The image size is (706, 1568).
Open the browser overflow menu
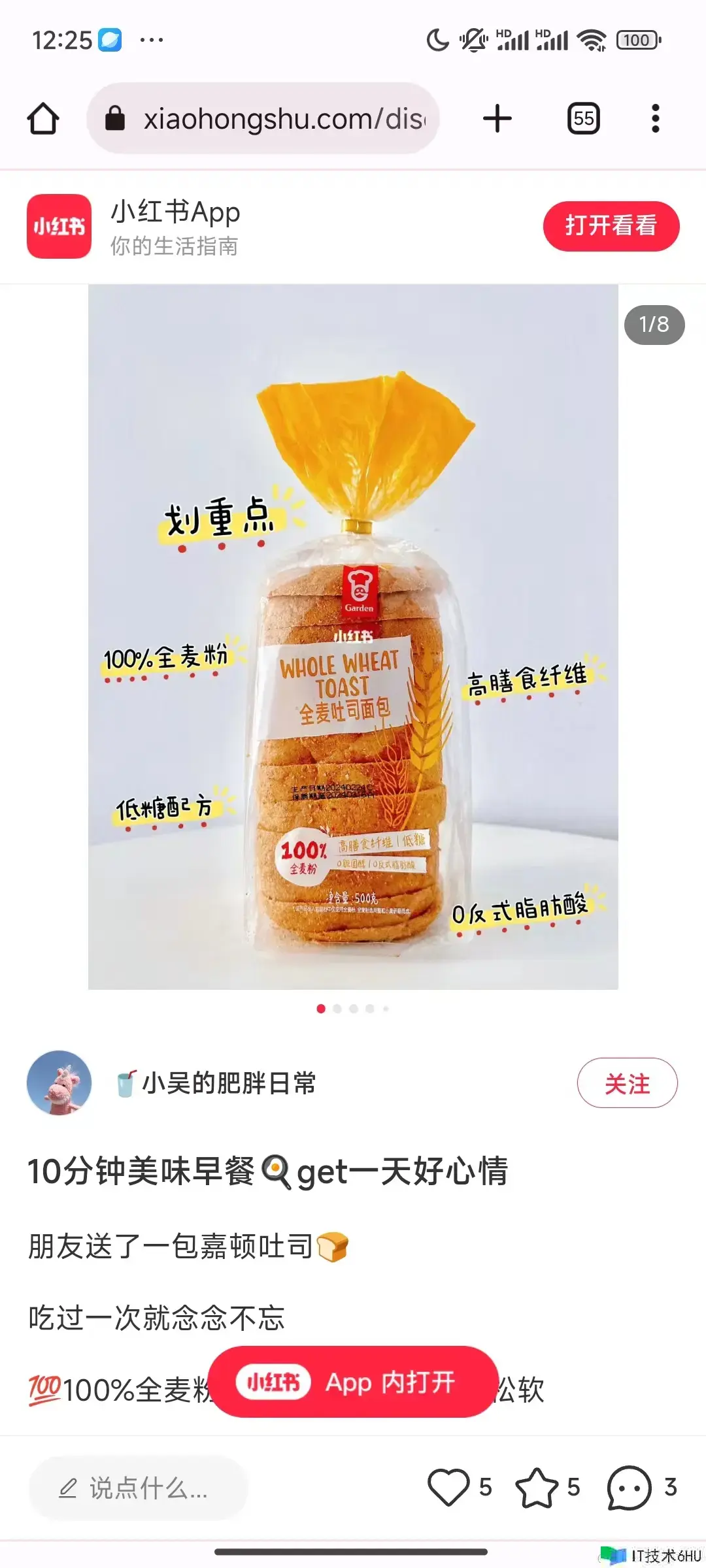pyautogui.click(x=655, y=119)
